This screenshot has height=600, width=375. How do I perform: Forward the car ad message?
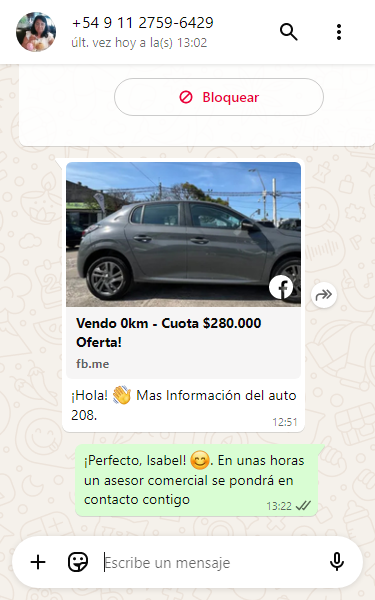tap(324, 295)
